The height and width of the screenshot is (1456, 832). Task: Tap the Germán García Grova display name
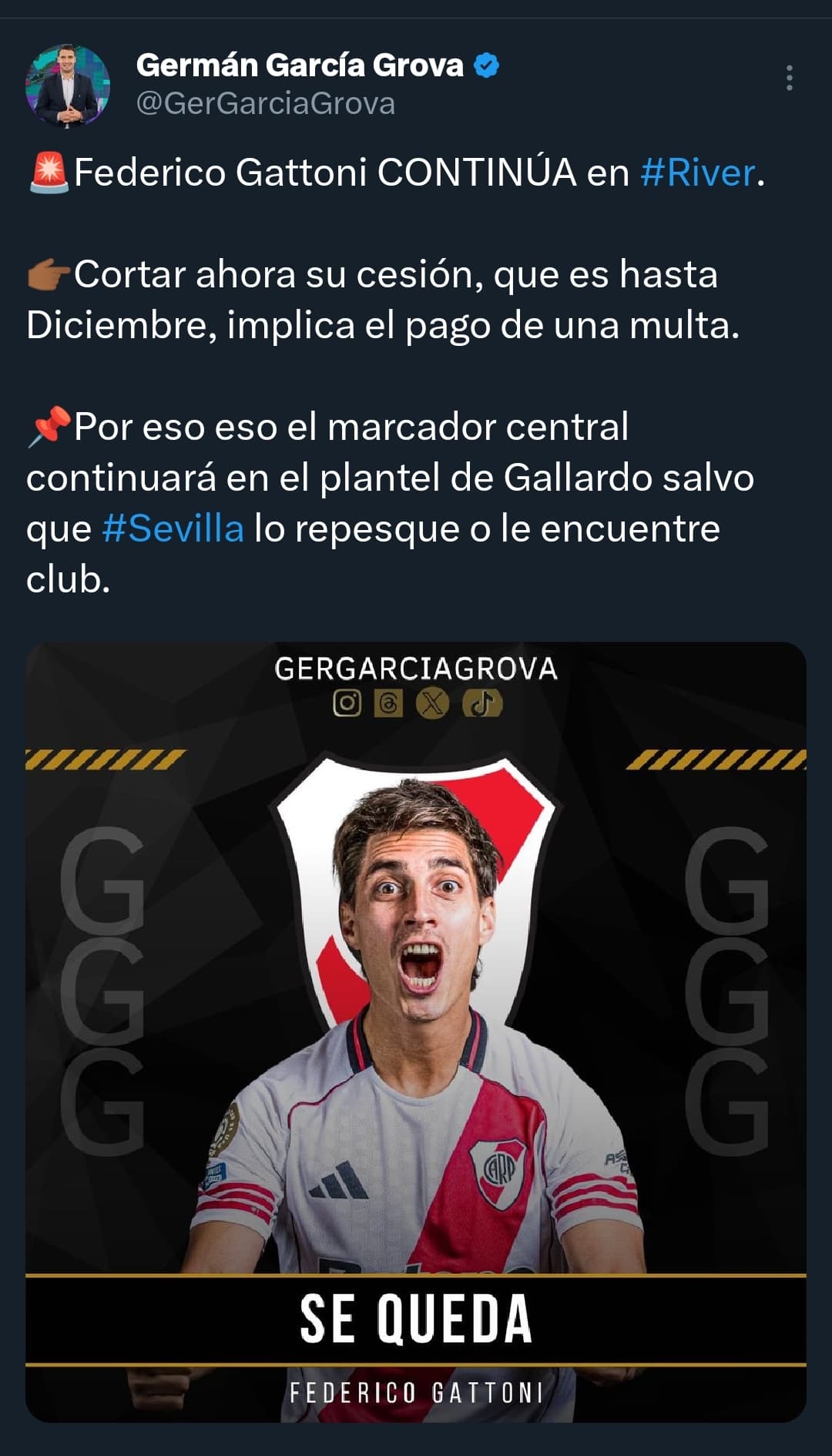(300, 65)
